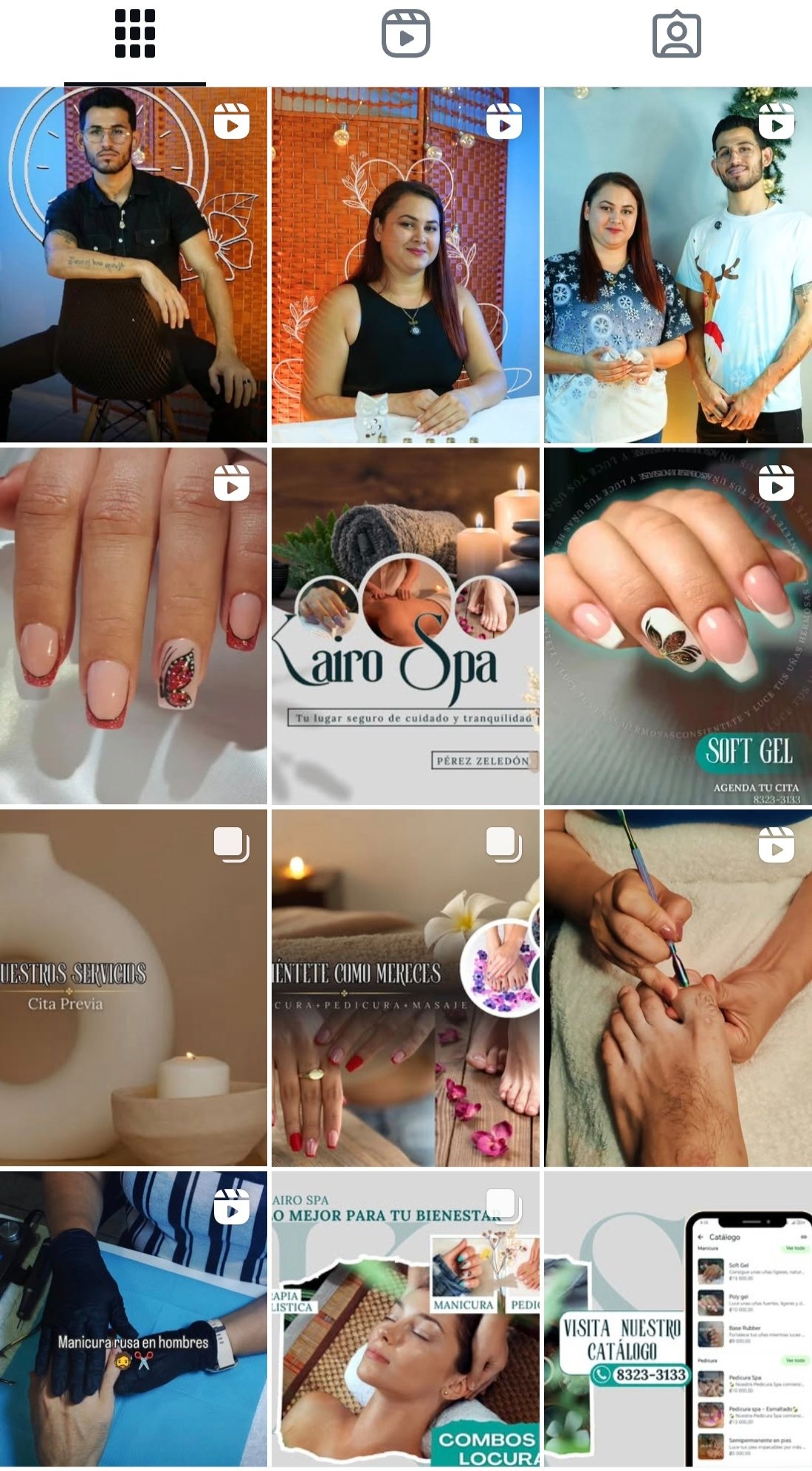Open the red butterfly nails reel
The height and width of the screenshot is (1471, 812).
pos(134,626)
